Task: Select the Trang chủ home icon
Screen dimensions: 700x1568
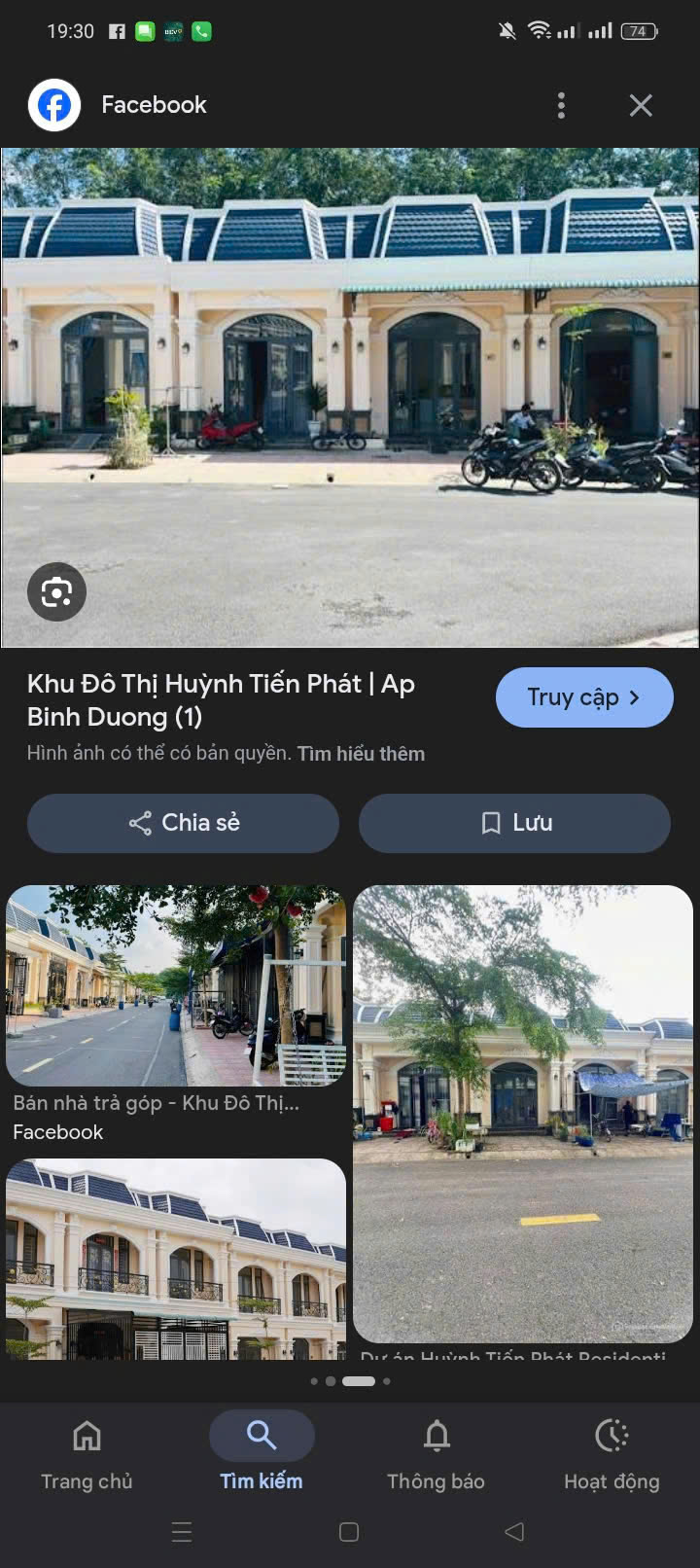Action: click(87, 1436)
